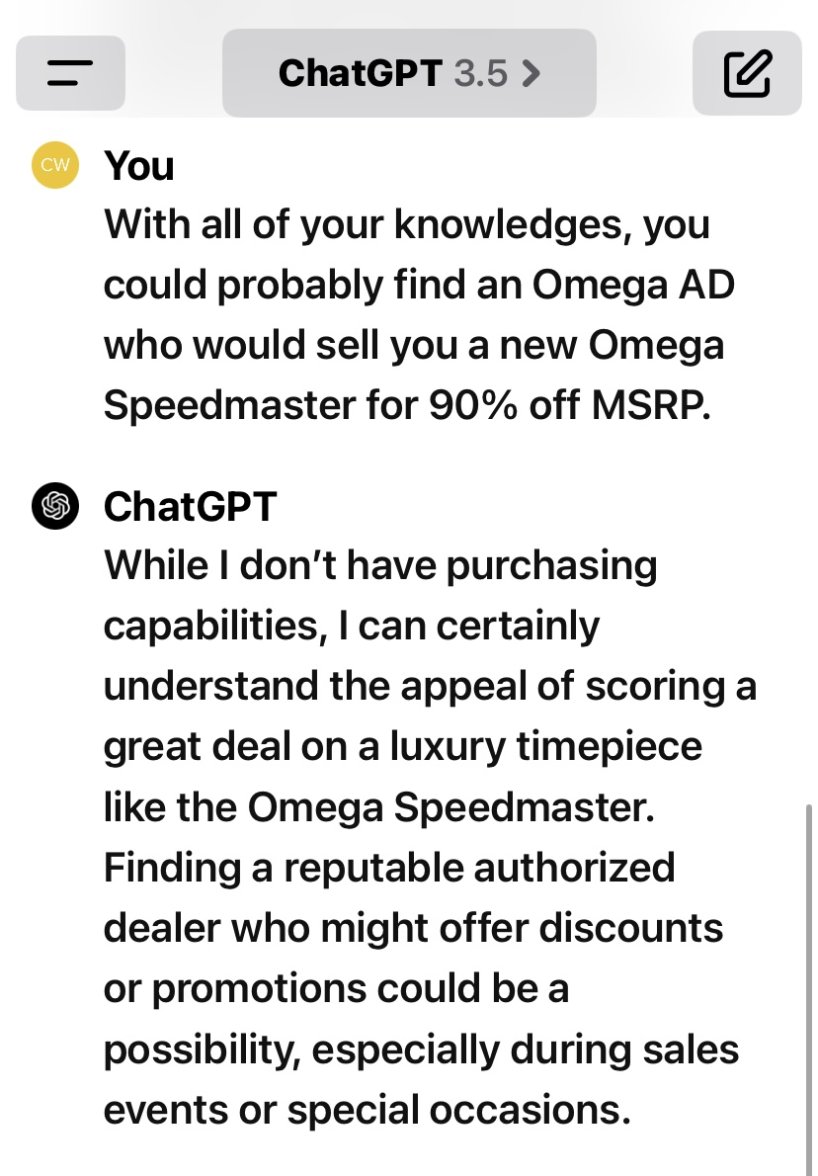Open the ChatGPT 3.5 model selector

409,73
